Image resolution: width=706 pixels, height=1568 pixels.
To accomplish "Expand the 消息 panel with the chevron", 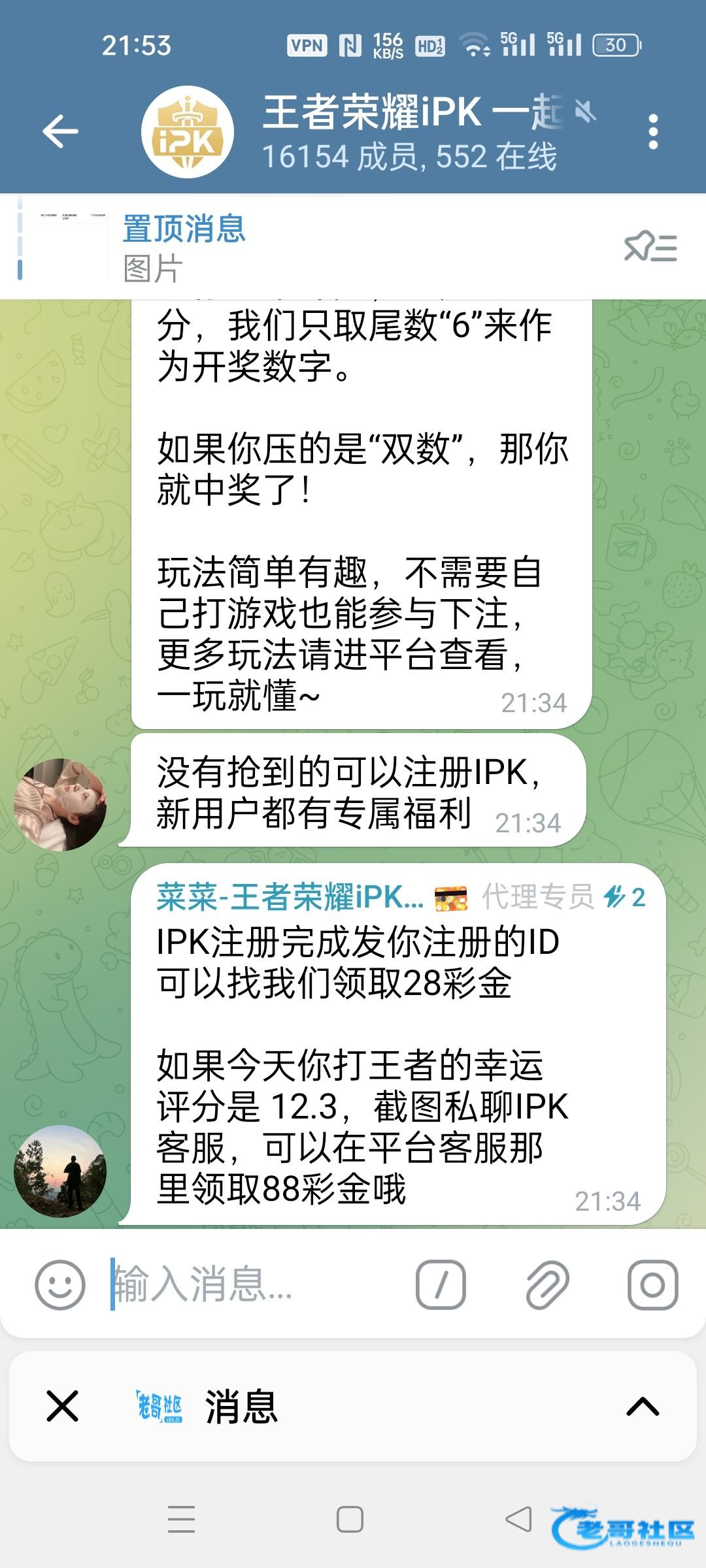I will coord(643,1406).
